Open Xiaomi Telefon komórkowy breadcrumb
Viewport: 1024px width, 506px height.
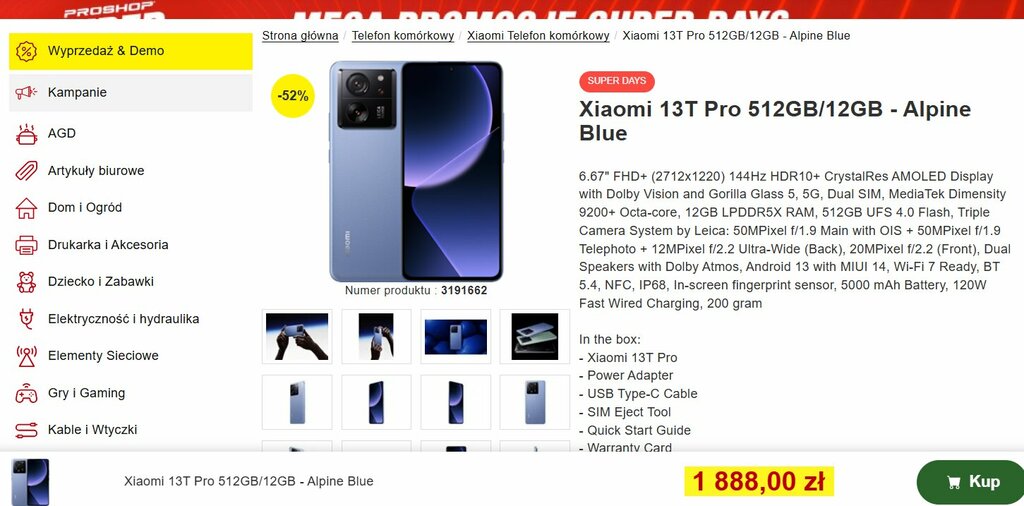click(538, 36)
